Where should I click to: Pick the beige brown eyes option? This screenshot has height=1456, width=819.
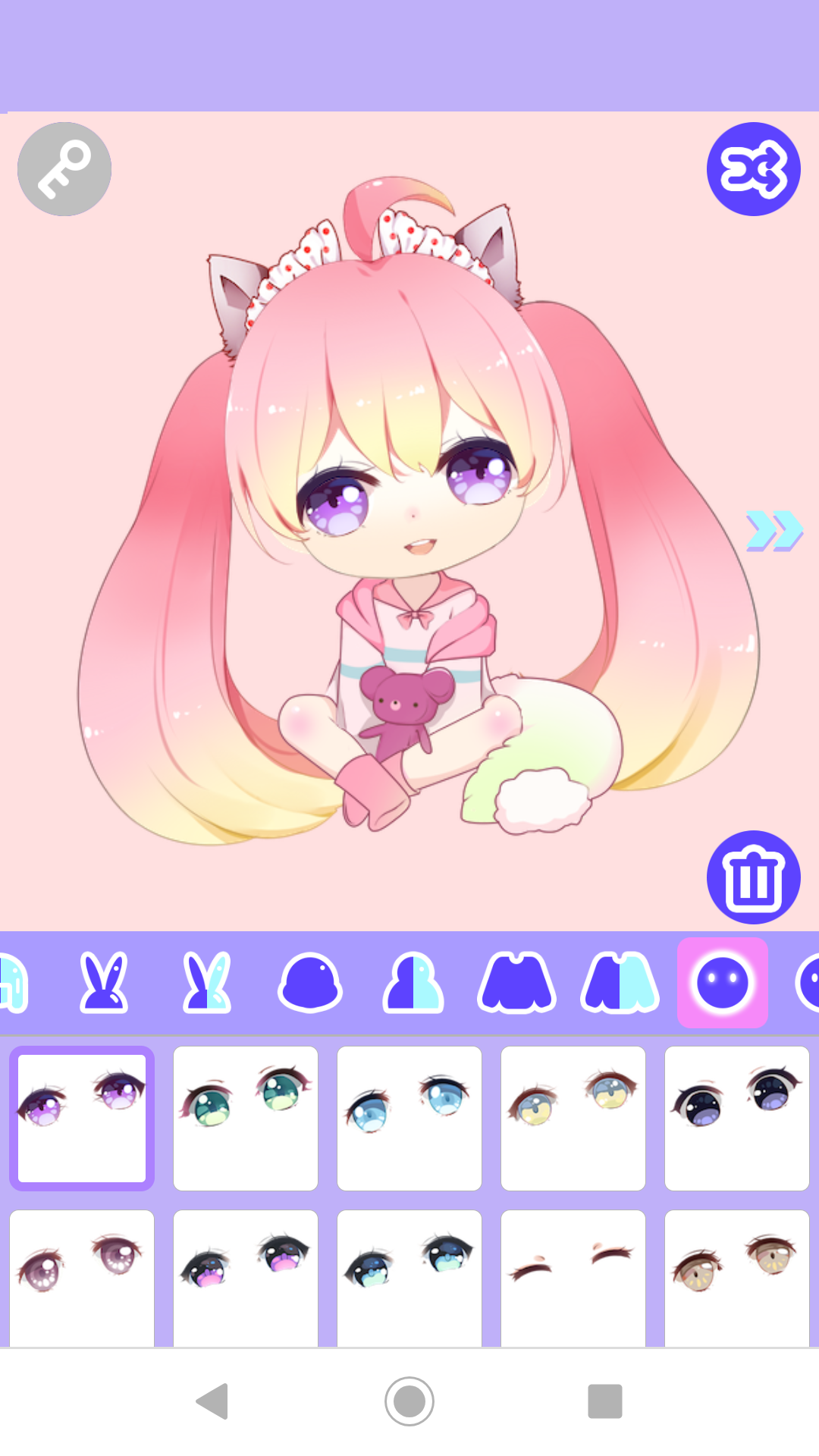[x=737, y=1278]
